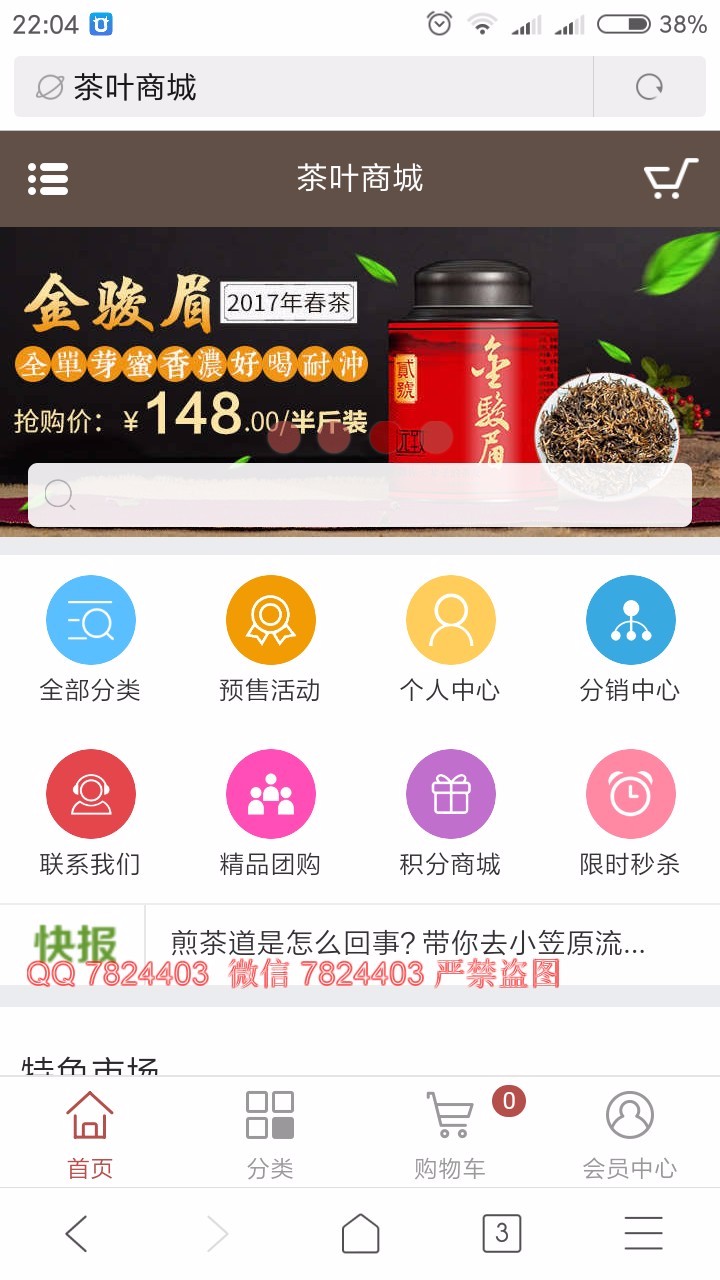Image resolution: width=720 pixels, height=1280 pixels.
Task: Select the 首页 home tab
Action: [x=90, y=1131]
